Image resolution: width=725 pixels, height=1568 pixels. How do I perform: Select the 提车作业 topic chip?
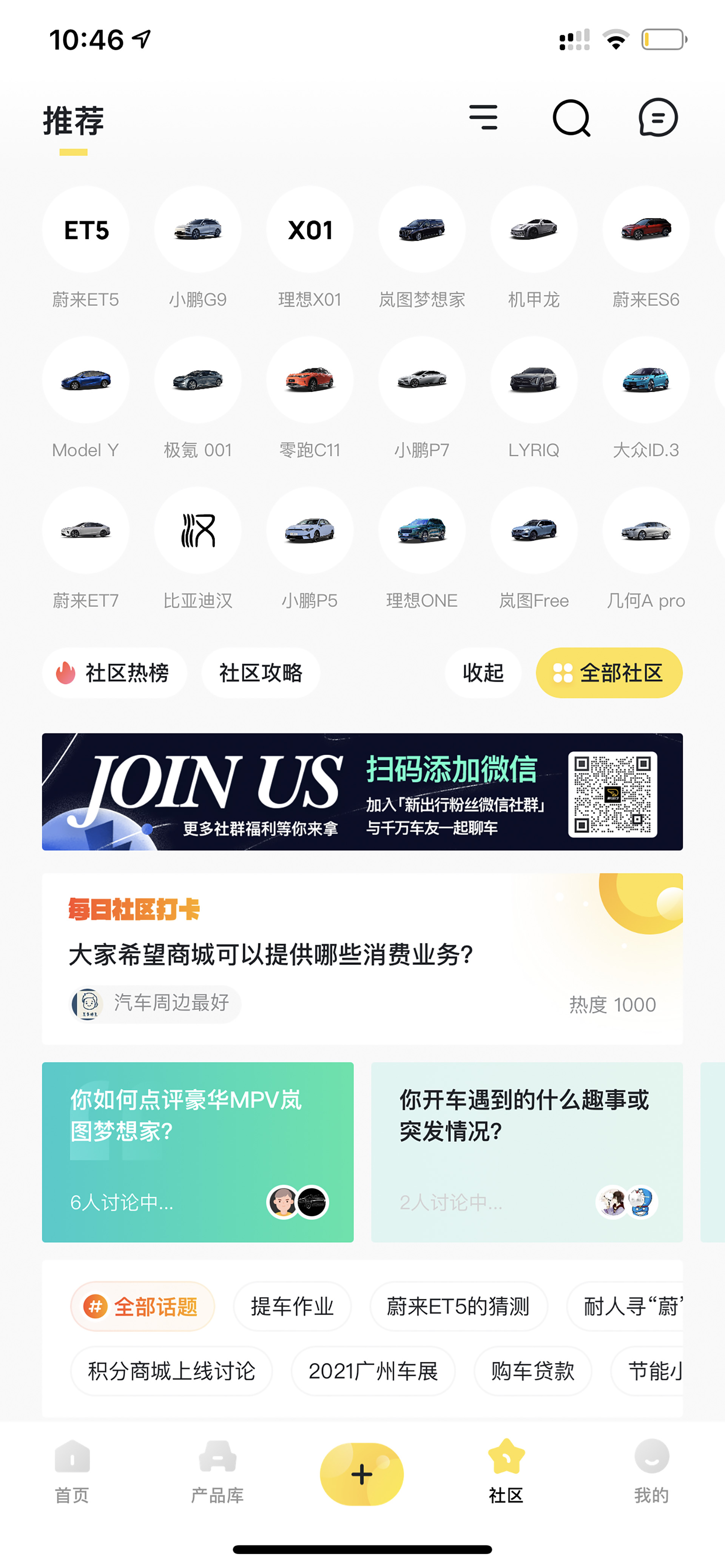click(x=292, y=1306)
